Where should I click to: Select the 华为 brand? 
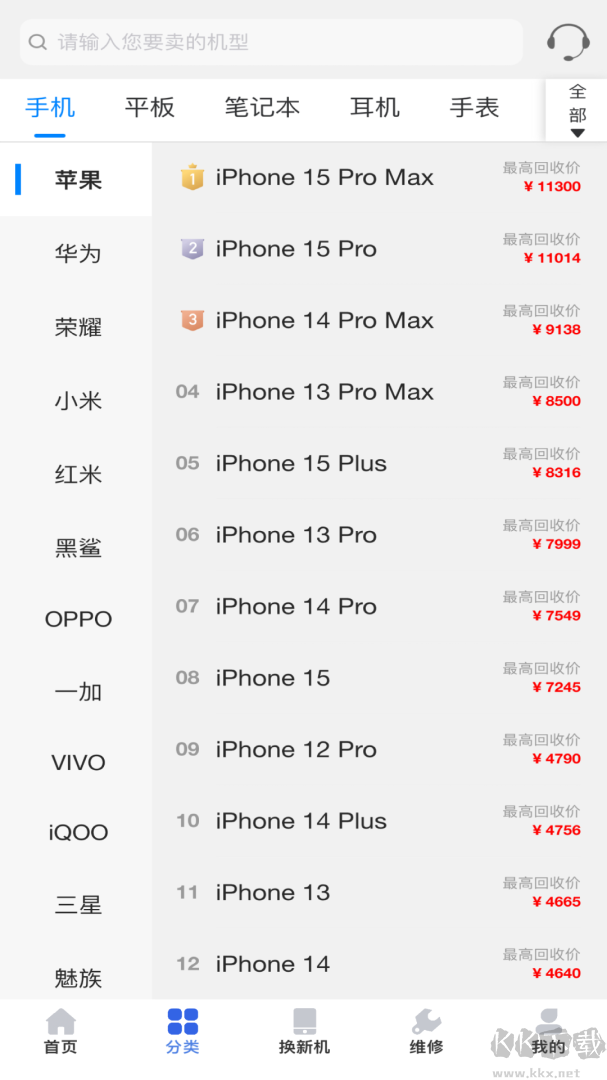(78, 254)
